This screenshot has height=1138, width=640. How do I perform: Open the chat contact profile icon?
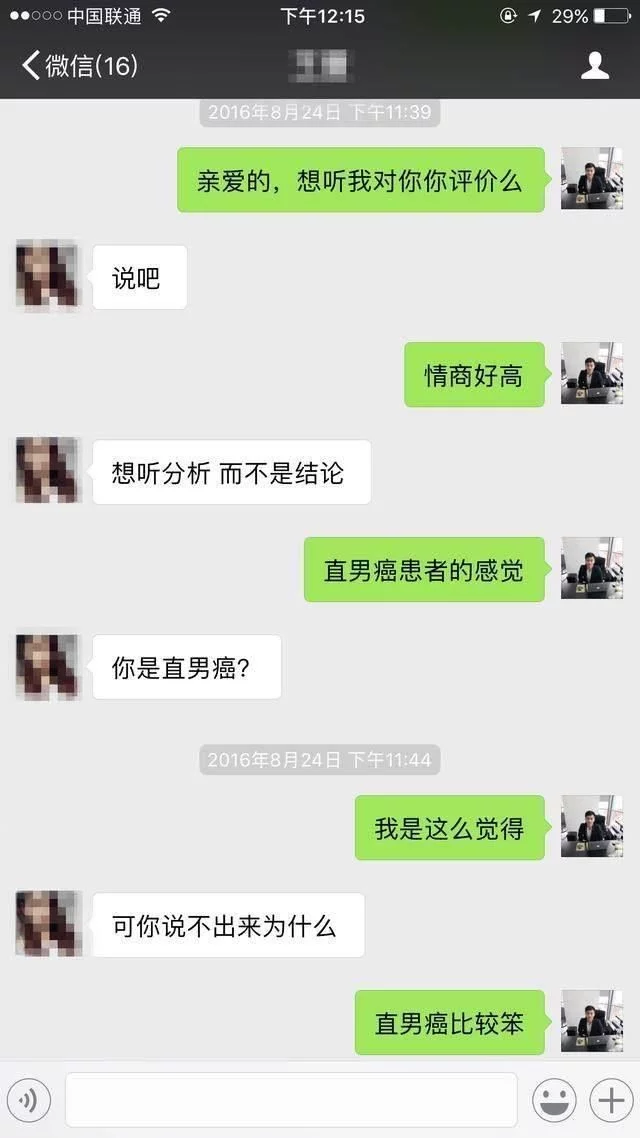pyautogui.click(x=595, y=66)
